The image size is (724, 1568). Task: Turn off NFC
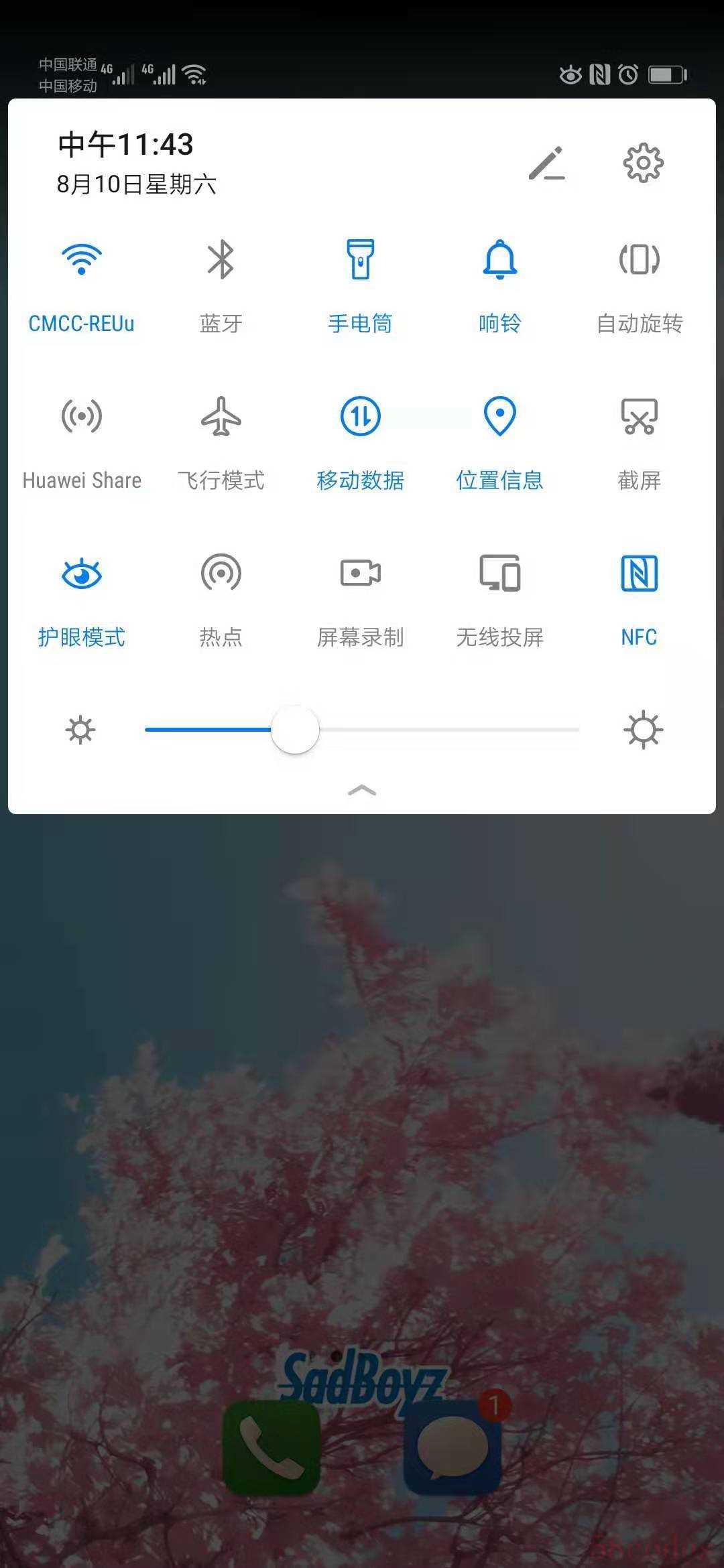(x=639, y=573)
